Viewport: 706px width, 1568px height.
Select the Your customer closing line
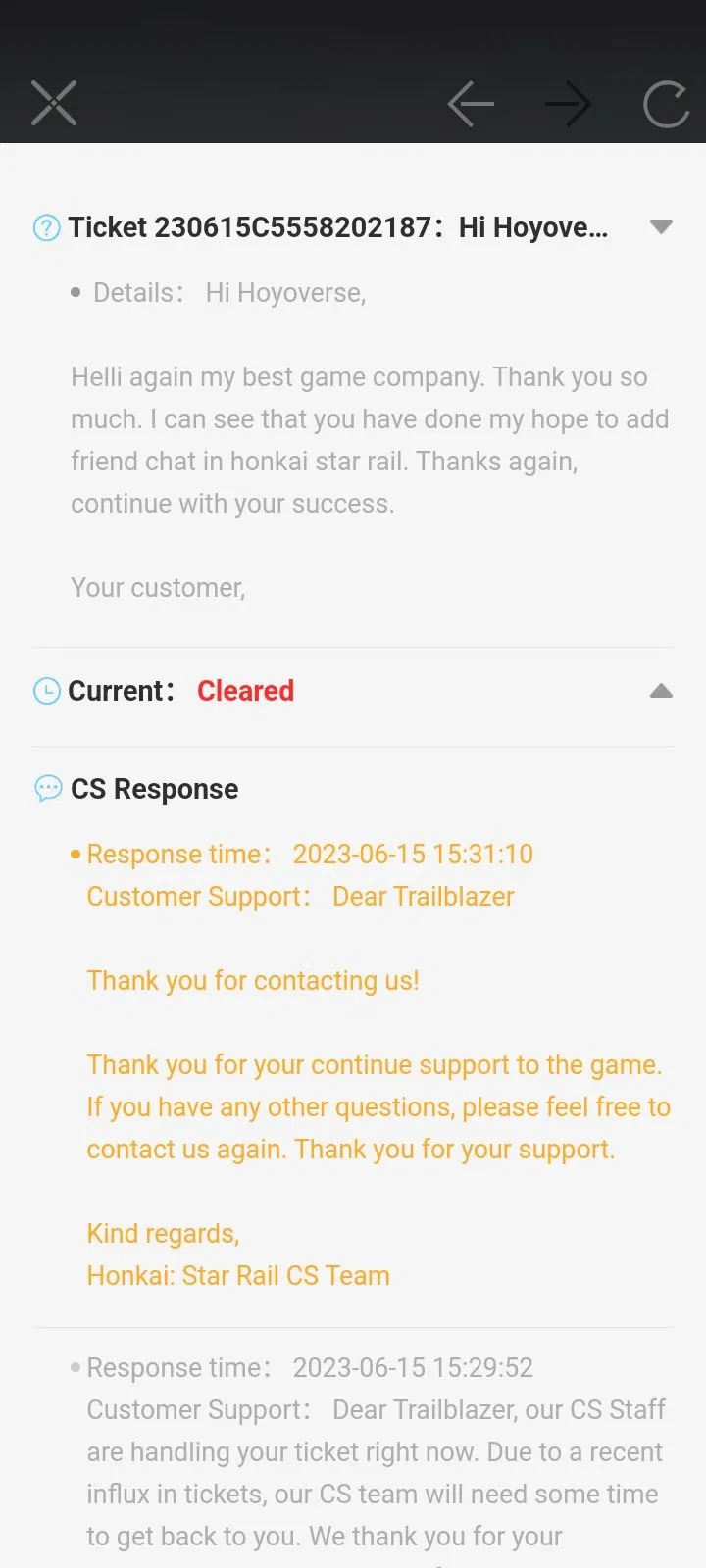pyautogui.click(x=158, y=587)
